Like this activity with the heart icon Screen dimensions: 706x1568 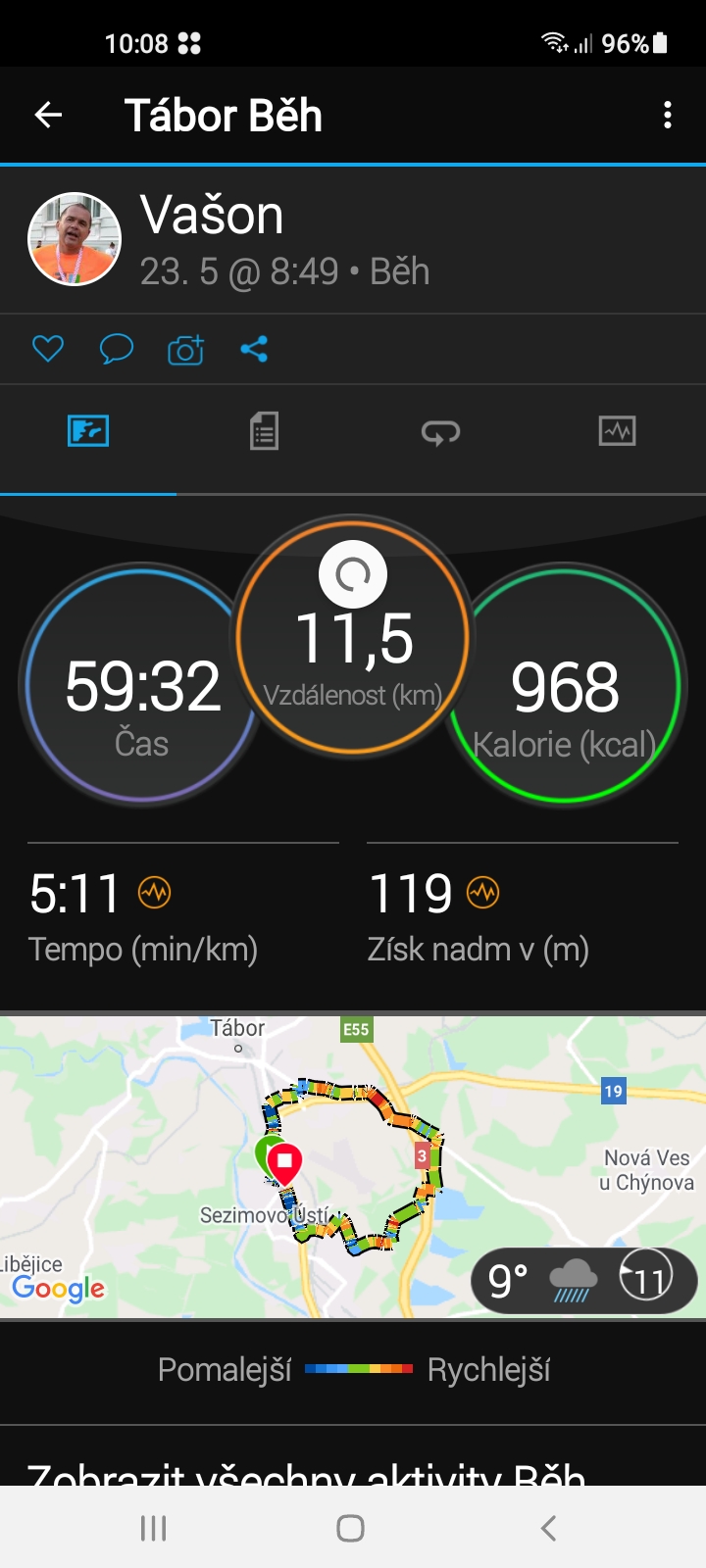pyautogui.click(x=48, y=349)
